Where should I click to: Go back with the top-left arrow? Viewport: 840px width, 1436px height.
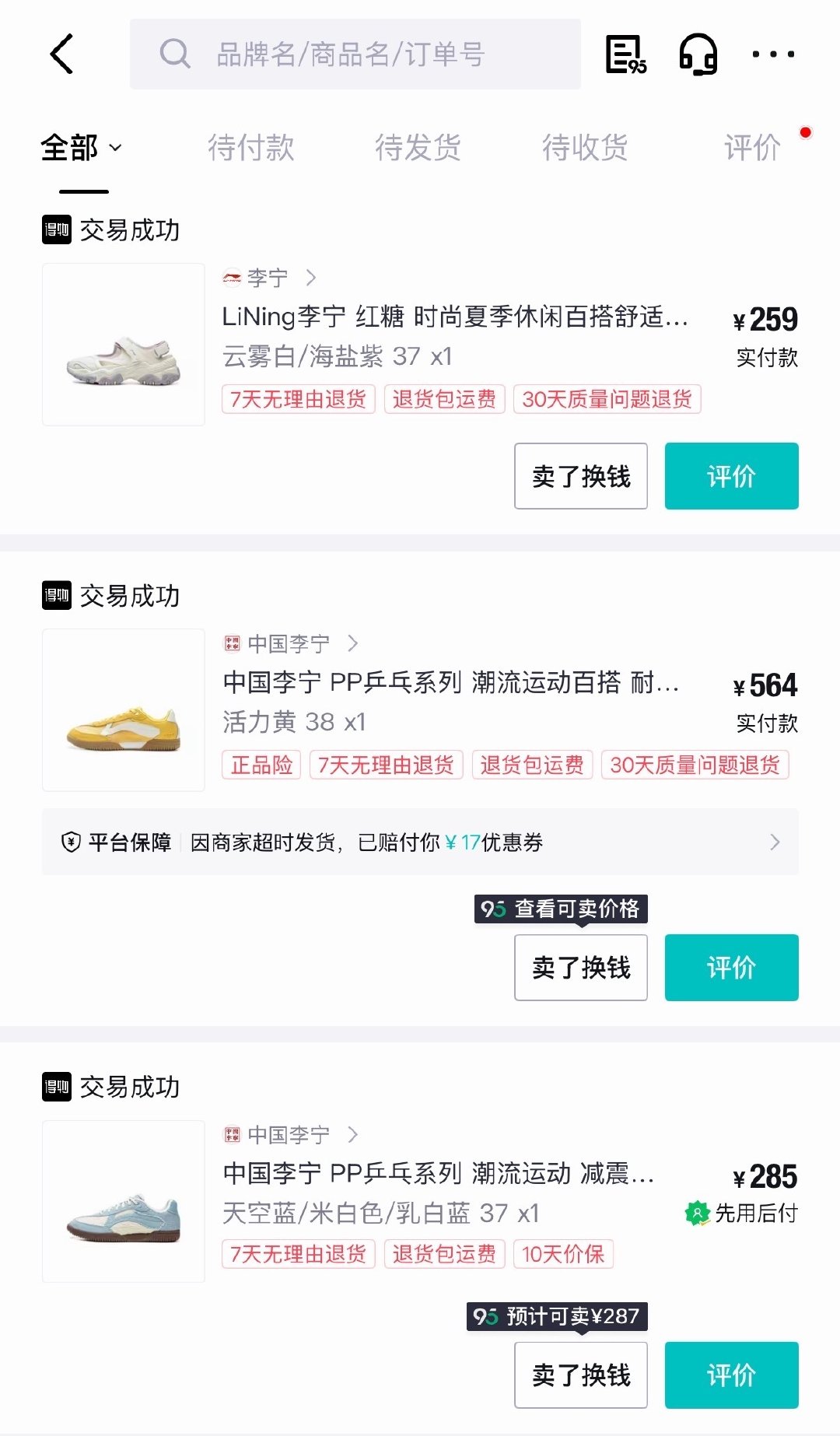tap(61, 54)
